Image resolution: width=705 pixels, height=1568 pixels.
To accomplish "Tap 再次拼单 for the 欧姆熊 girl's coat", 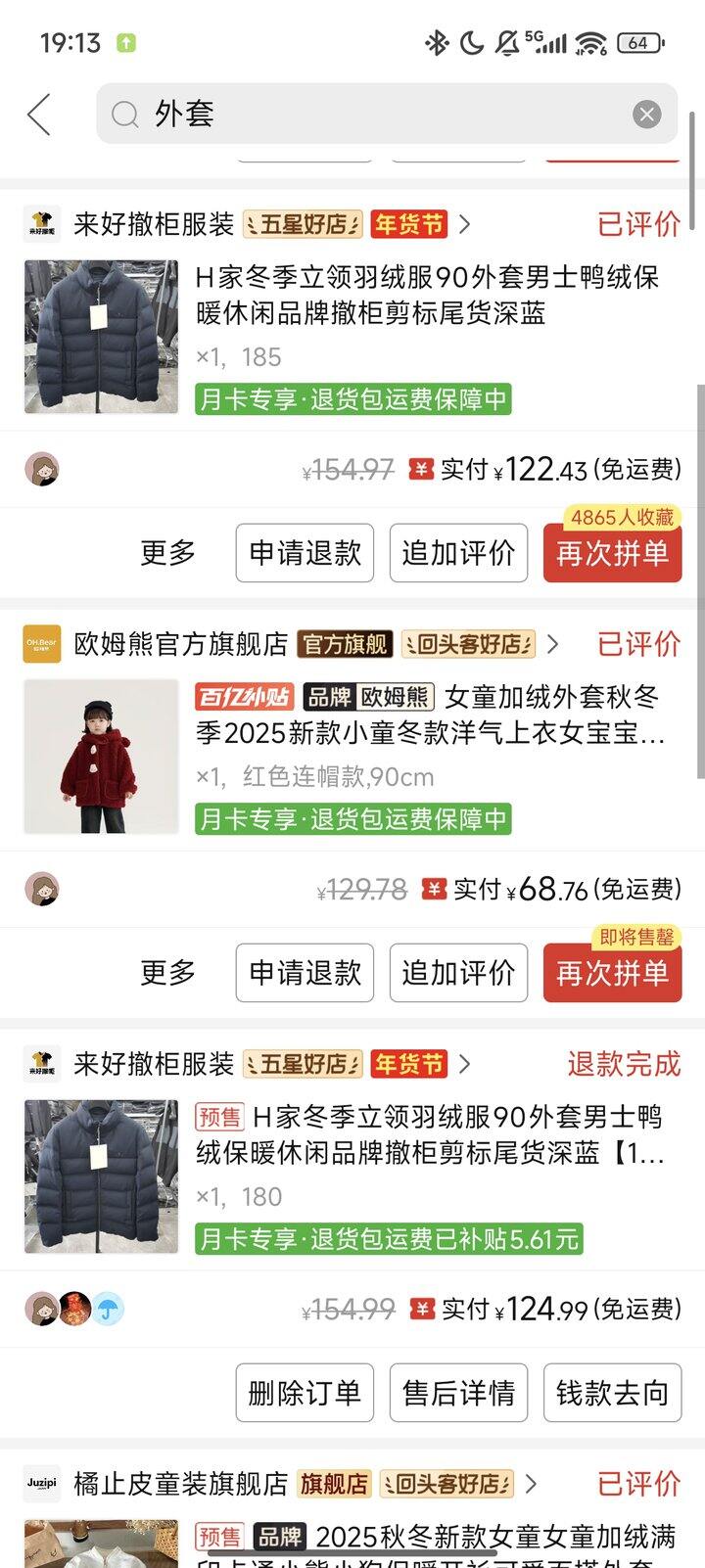I will (x=612, y=973).
